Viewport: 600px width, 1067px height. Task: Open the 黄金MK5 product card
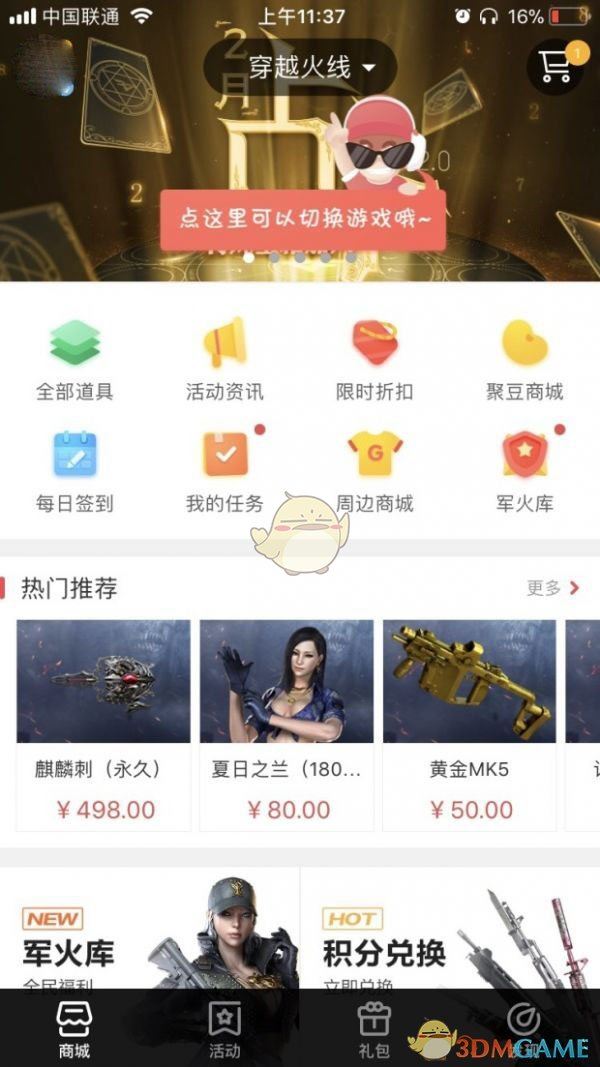469,724
